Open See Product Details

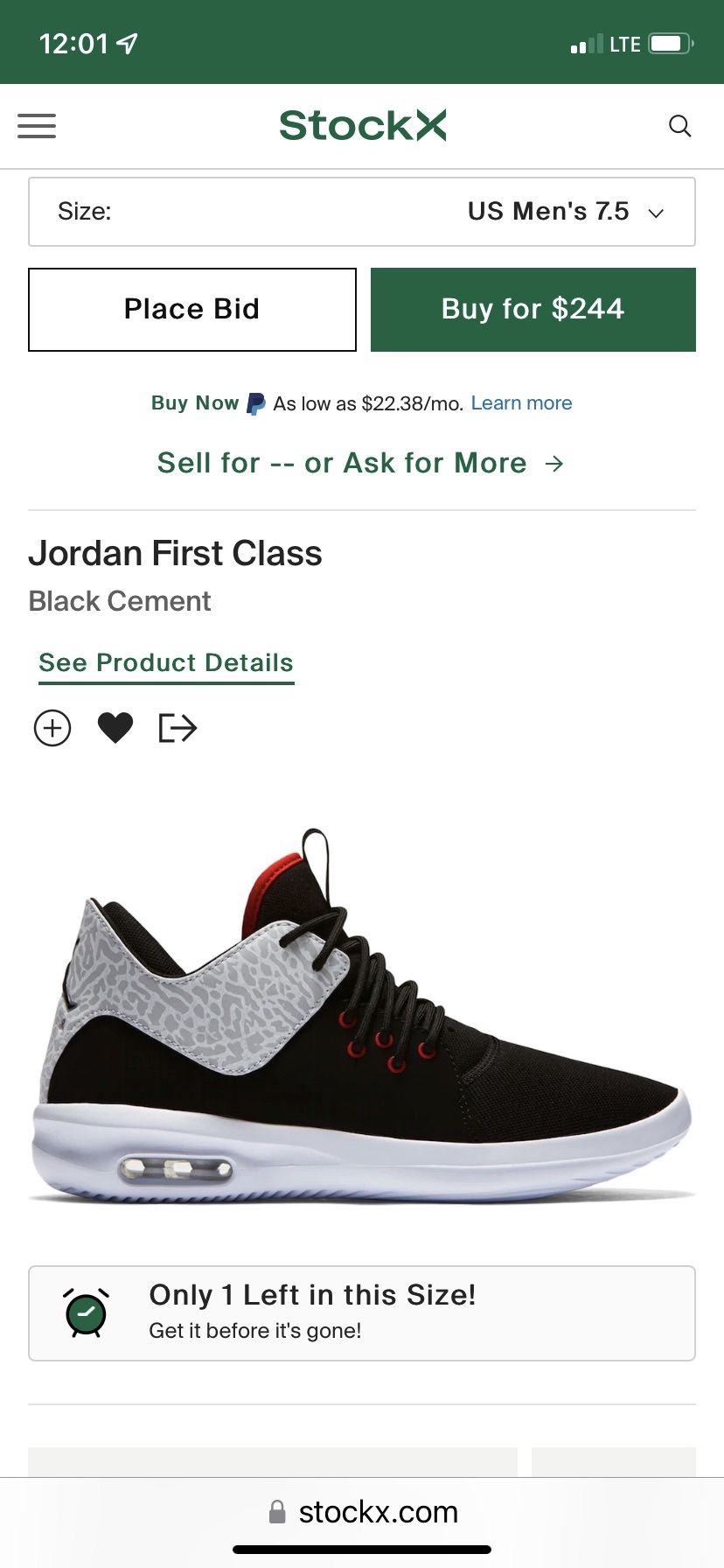166,663
